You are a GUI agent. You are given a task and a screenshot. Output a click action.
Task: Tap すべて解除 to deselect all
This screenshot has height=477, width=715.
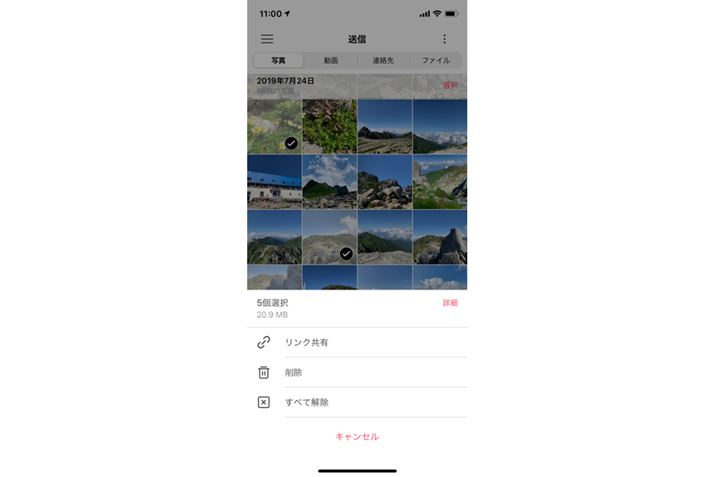pos(306,402)
